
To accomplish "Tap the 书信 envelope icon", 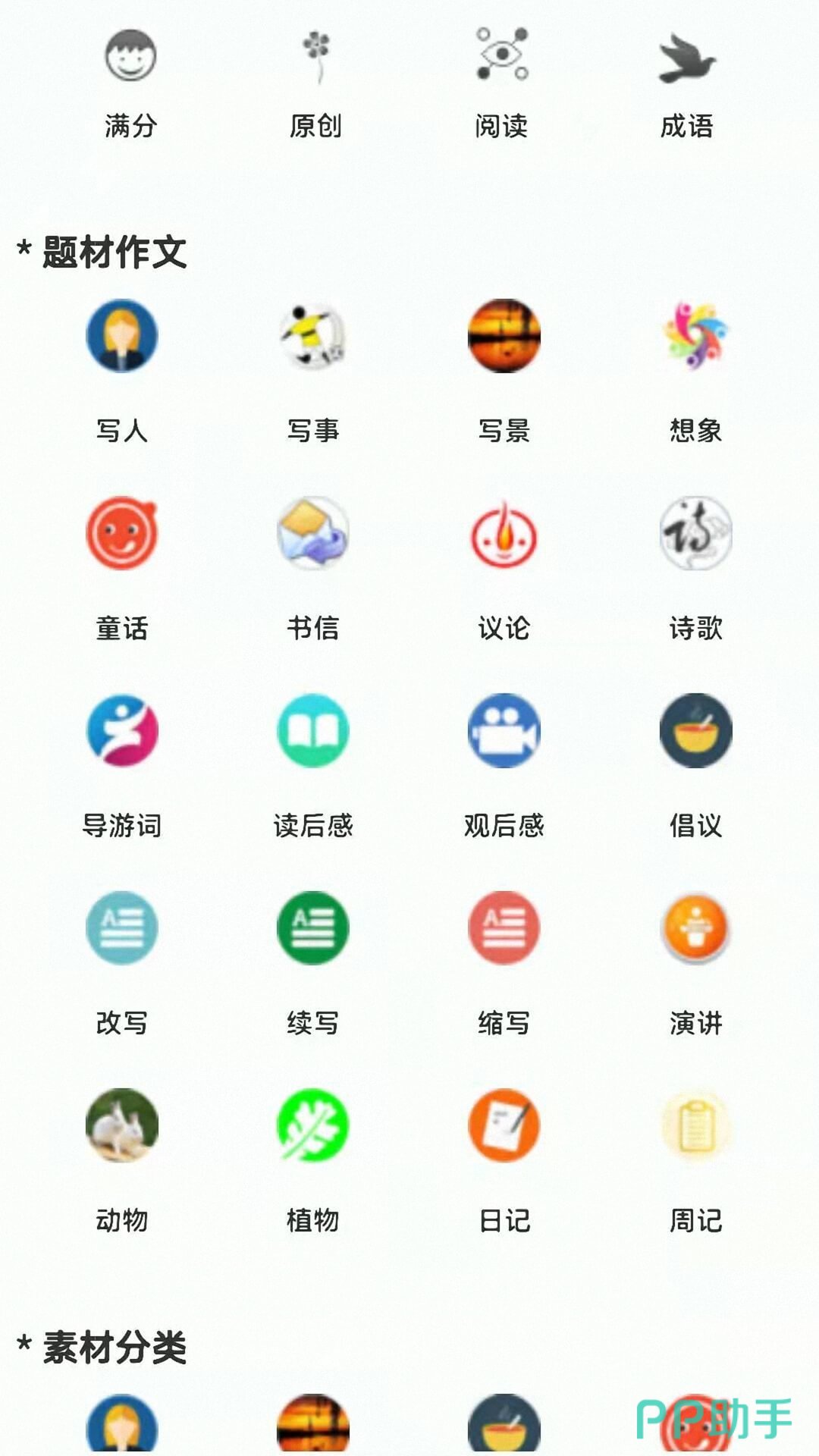I will (x=313, y=533).
